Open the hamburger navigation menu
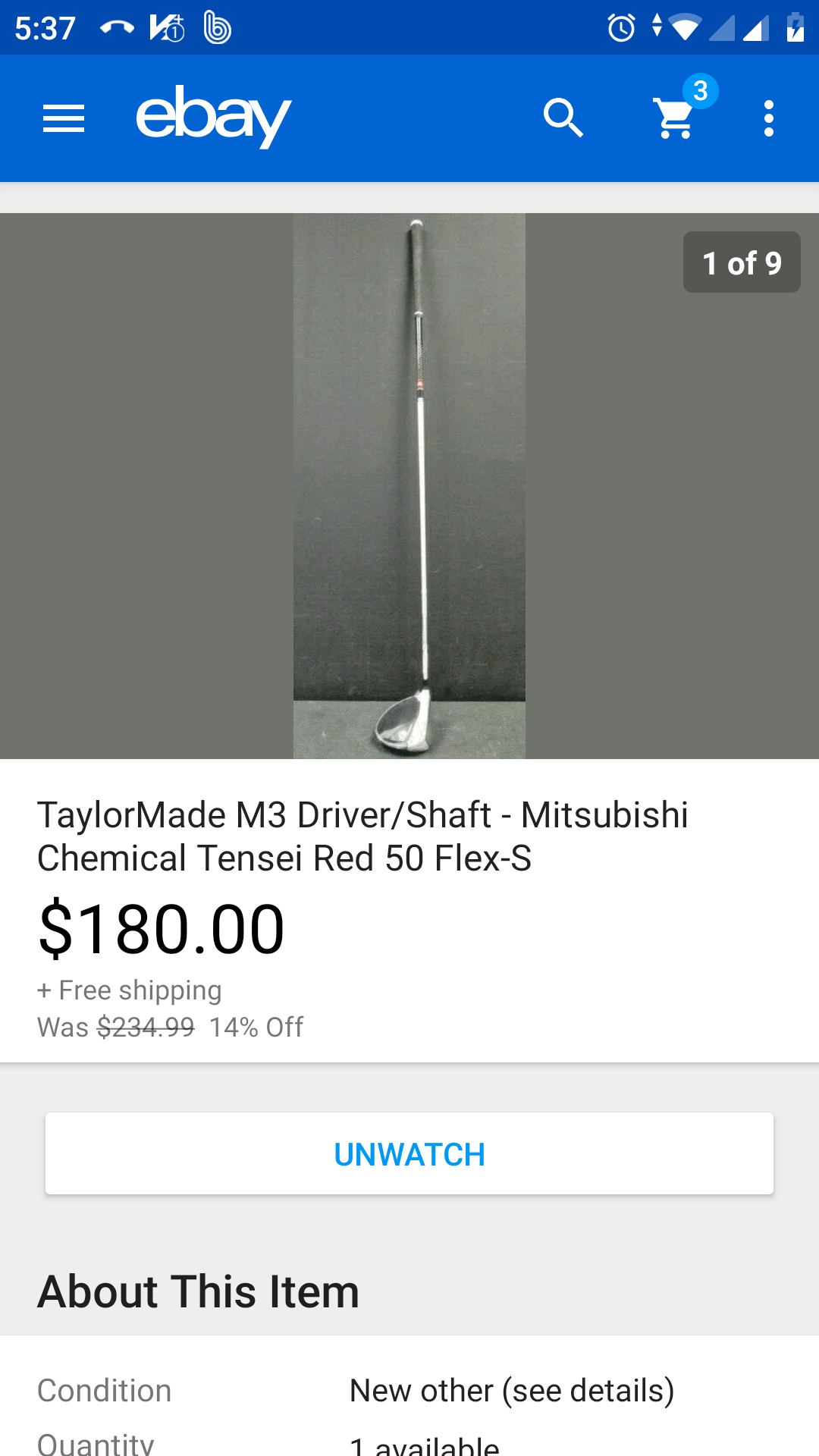This screenshot has width=819, height=1456. point(64,118)
